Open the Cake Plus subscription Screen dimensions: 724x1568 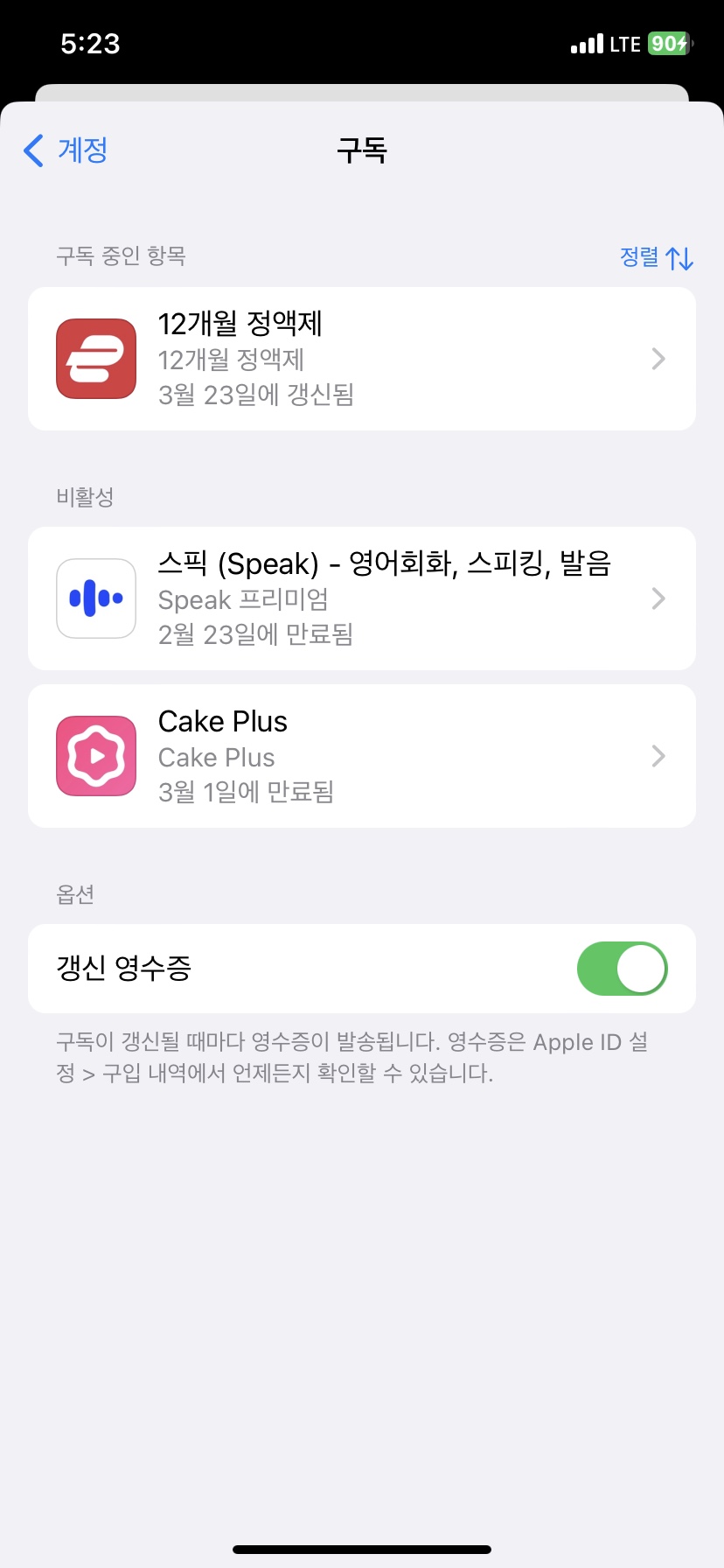[x=362, y=756]
